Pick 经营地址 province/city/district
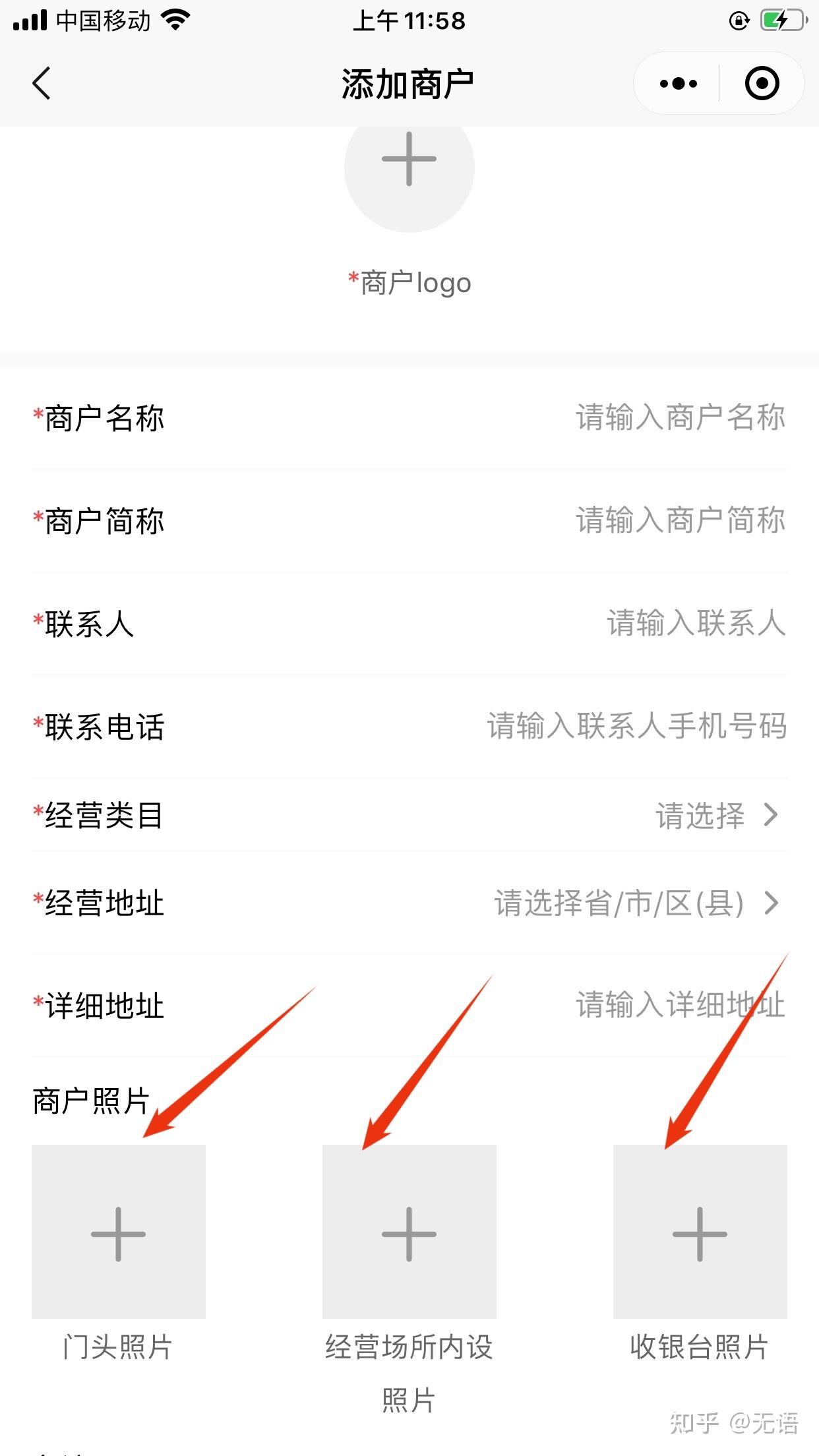The image size is (819, 1456). coord(635,903)
